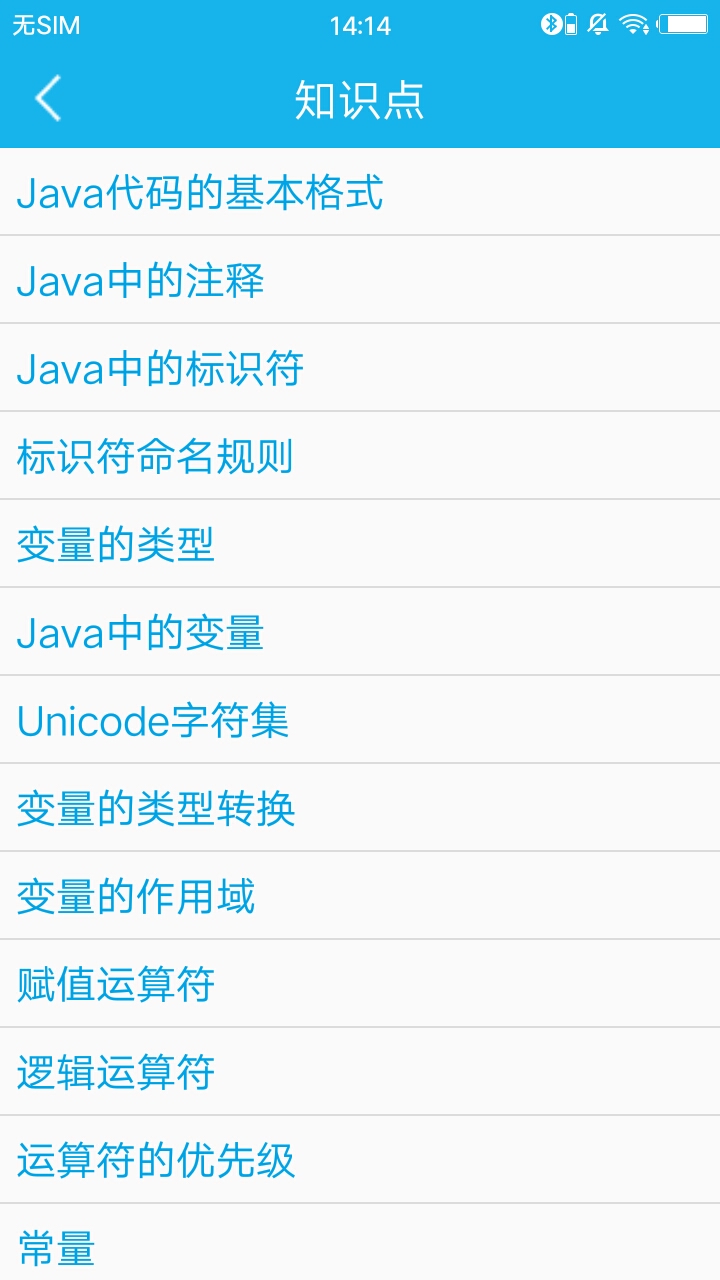This screenshot has width=720, height=1280.
Task: Select the 变量的类型 knowledge point
Action: pyautogui.click(x=115, y=544)
